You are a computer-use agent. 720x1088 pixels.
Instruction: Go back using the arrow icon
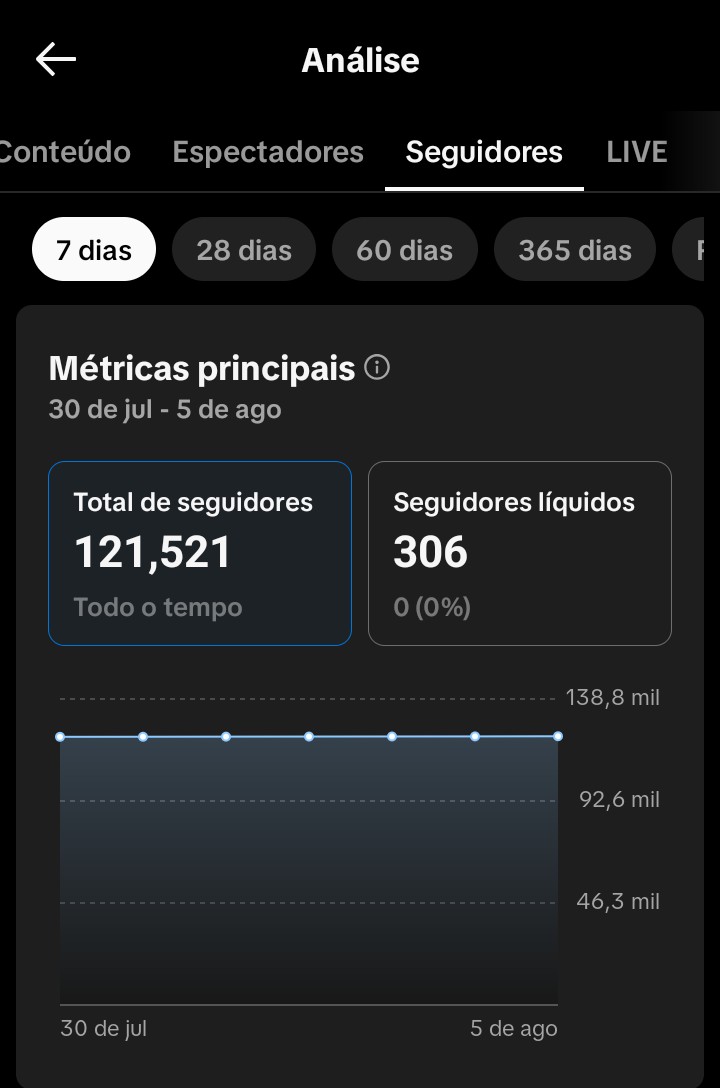(55, 59)
